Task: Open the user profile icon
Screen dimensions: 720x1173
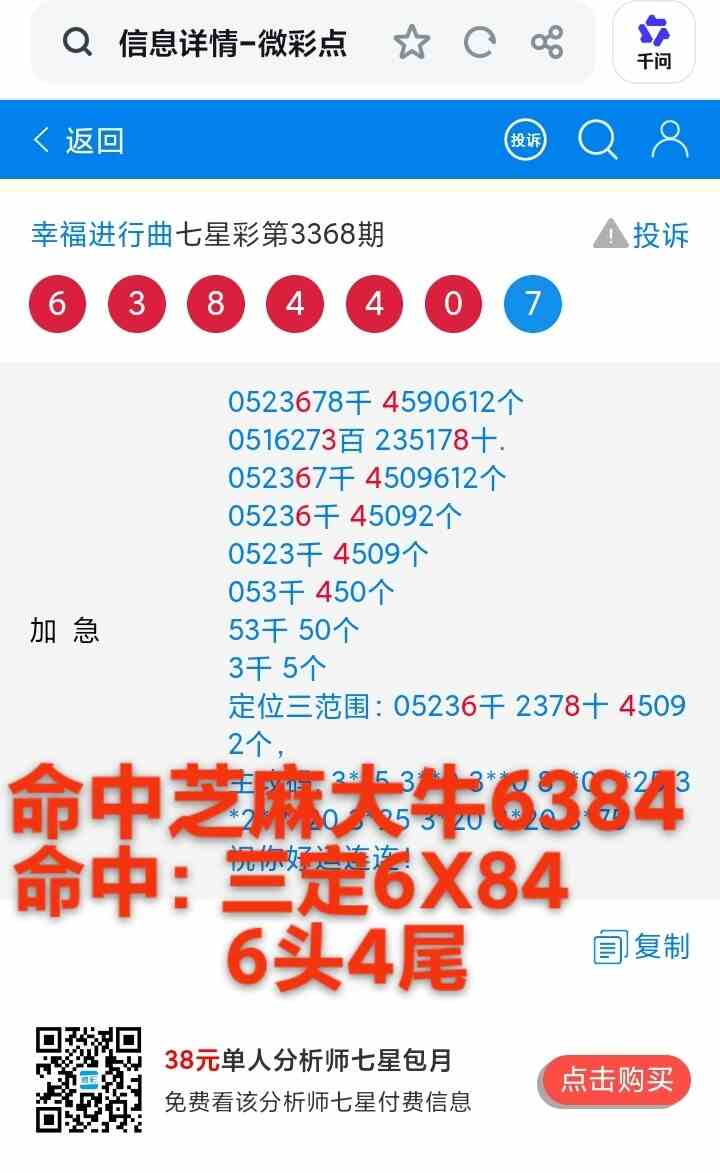Action: [x=670, y=140]
